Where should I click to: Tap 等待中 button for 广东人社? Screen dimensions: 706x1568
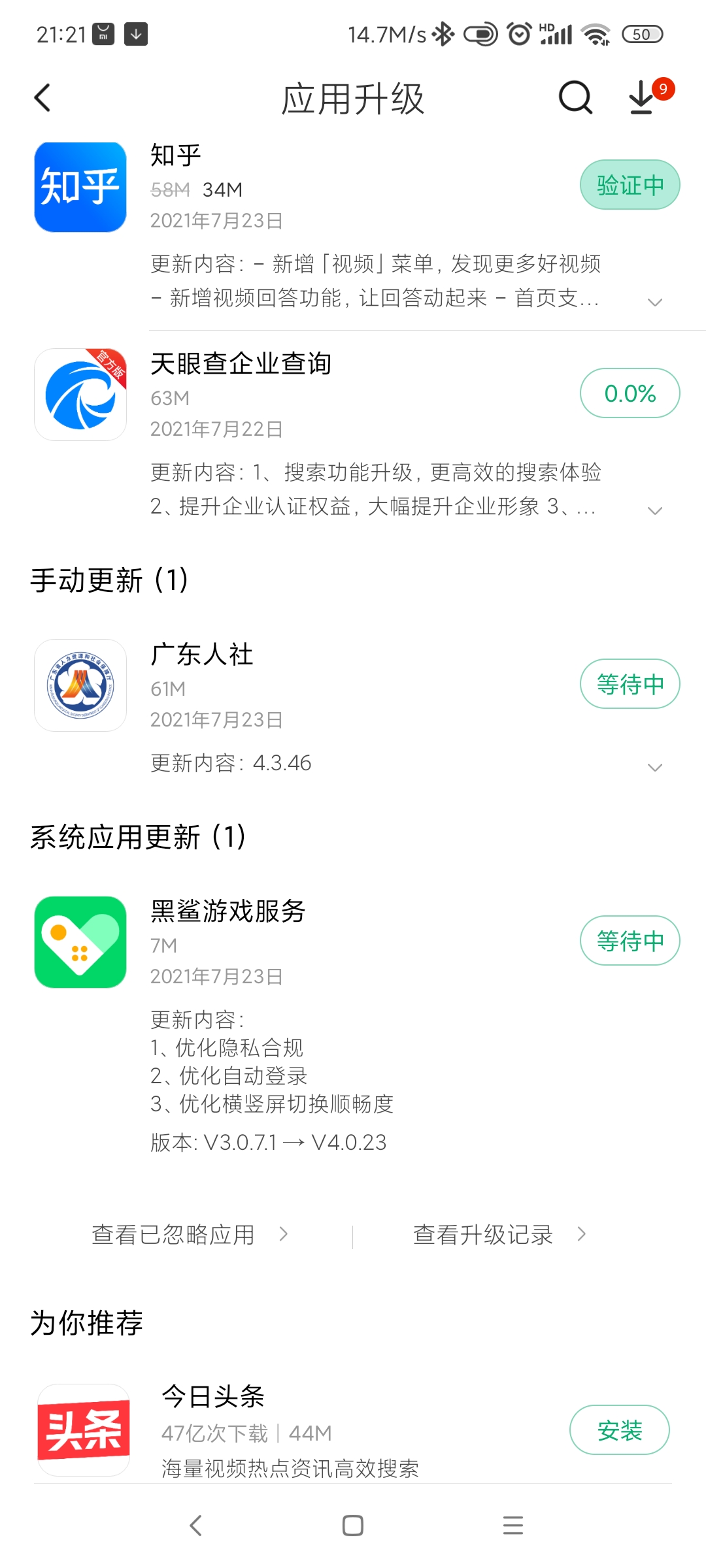click(630, 684)
